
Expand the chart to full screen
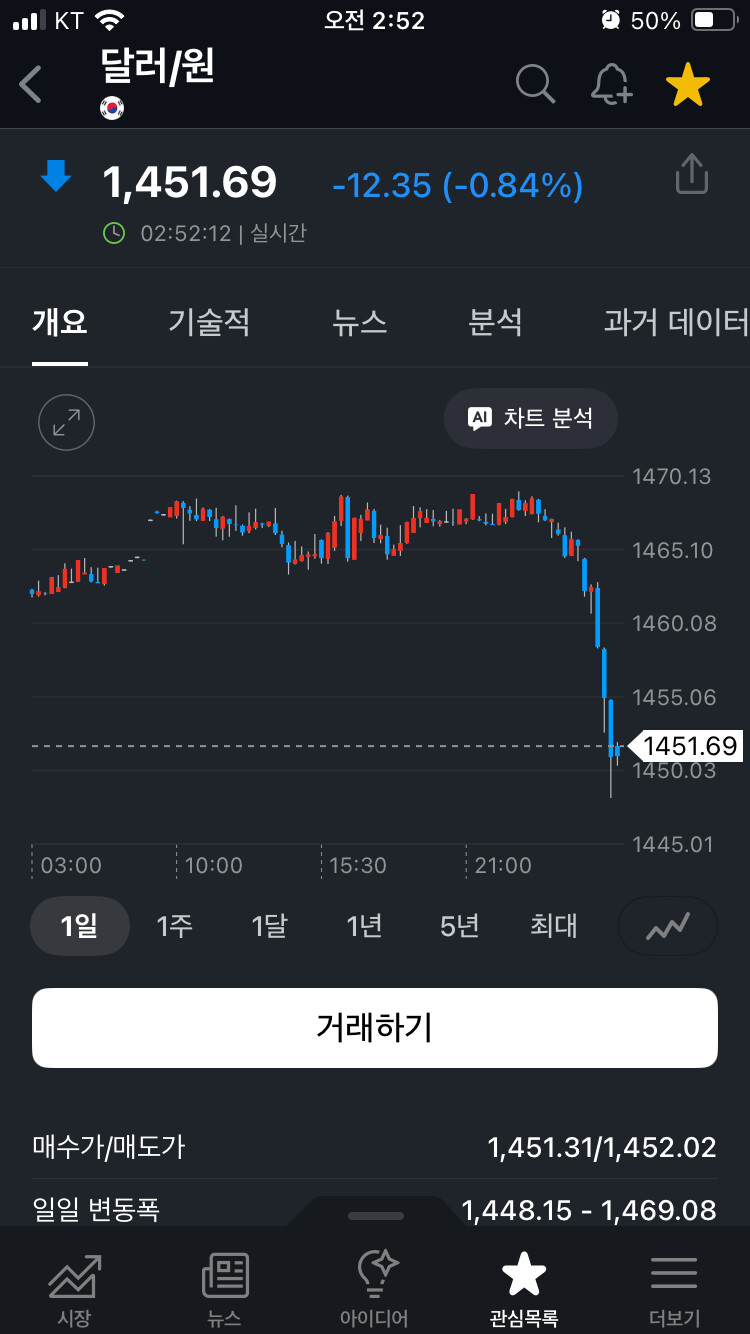66,423
